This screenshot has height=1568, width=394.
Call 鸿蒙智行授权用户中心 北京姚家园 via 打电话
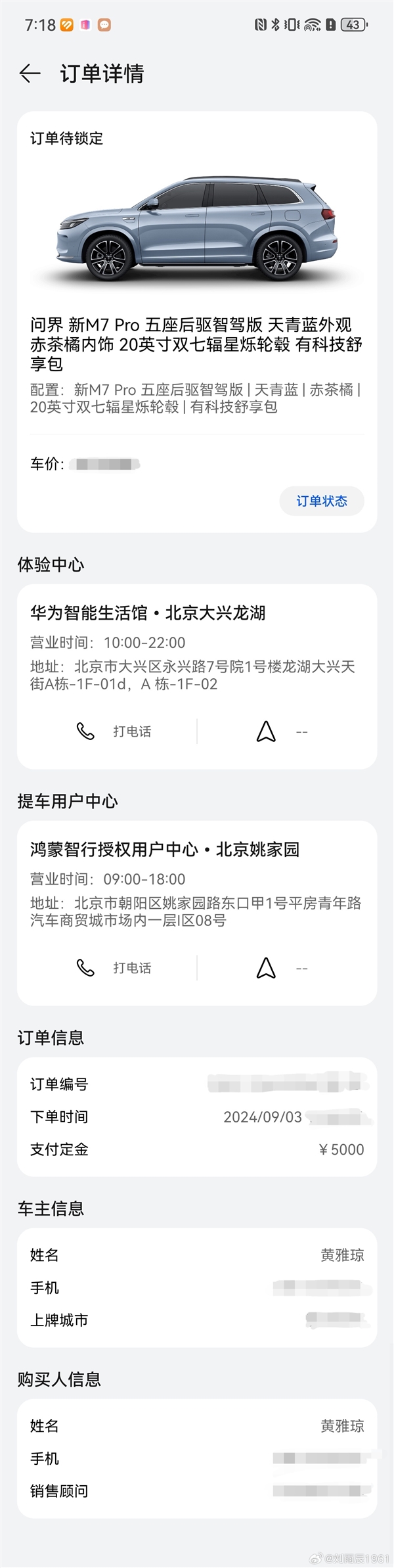[114, 968]
